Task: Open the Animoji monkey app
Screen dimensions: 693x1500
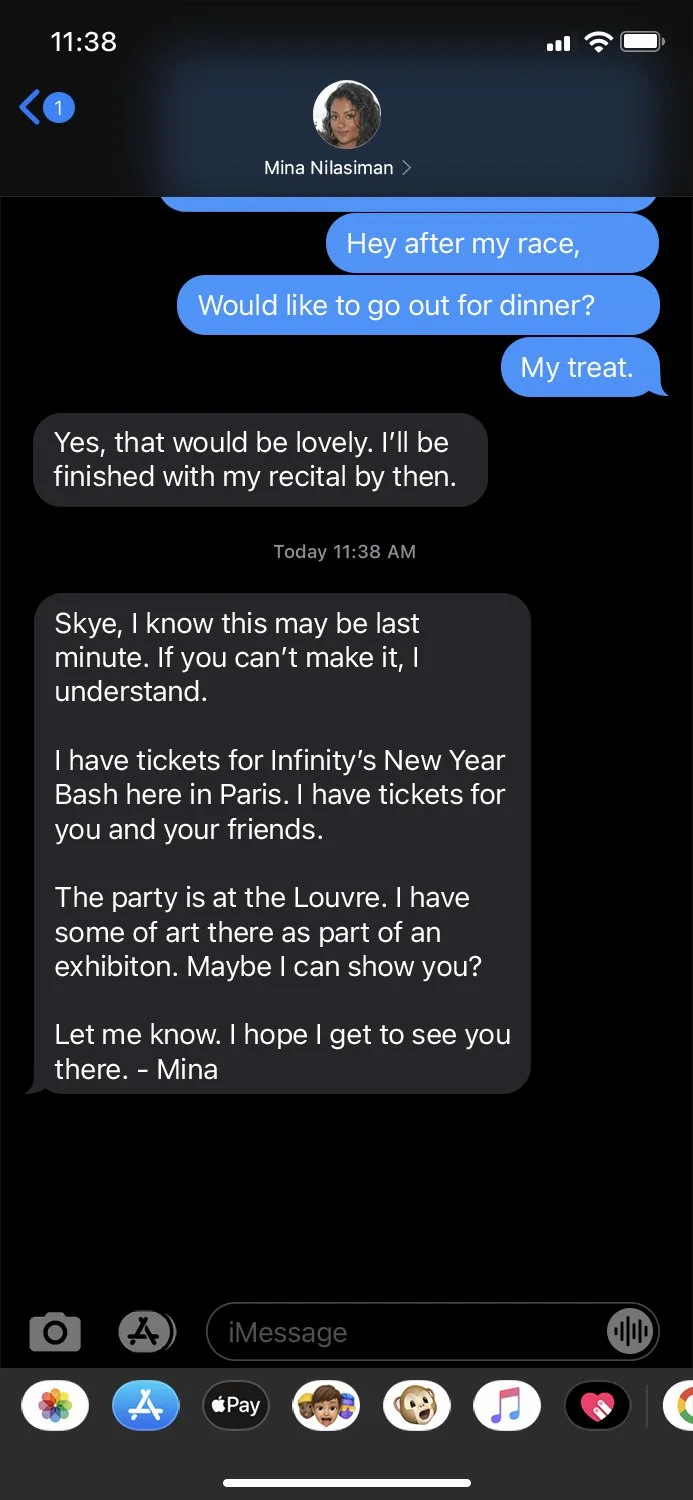Action: coord(416,1406)
